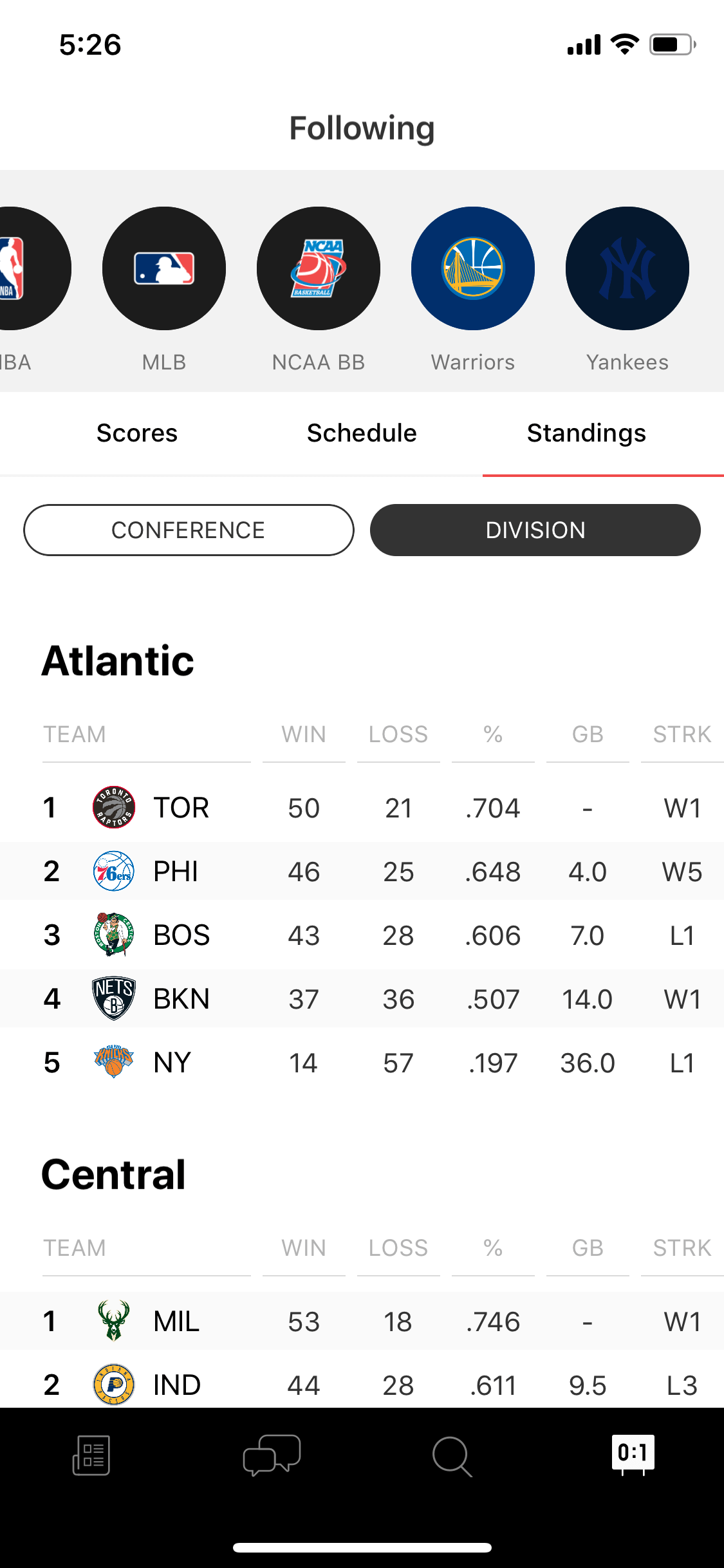Open the TOR team row
This screenshot has width=724, height=1568.
pyautogui.click(x=362, y=808)
